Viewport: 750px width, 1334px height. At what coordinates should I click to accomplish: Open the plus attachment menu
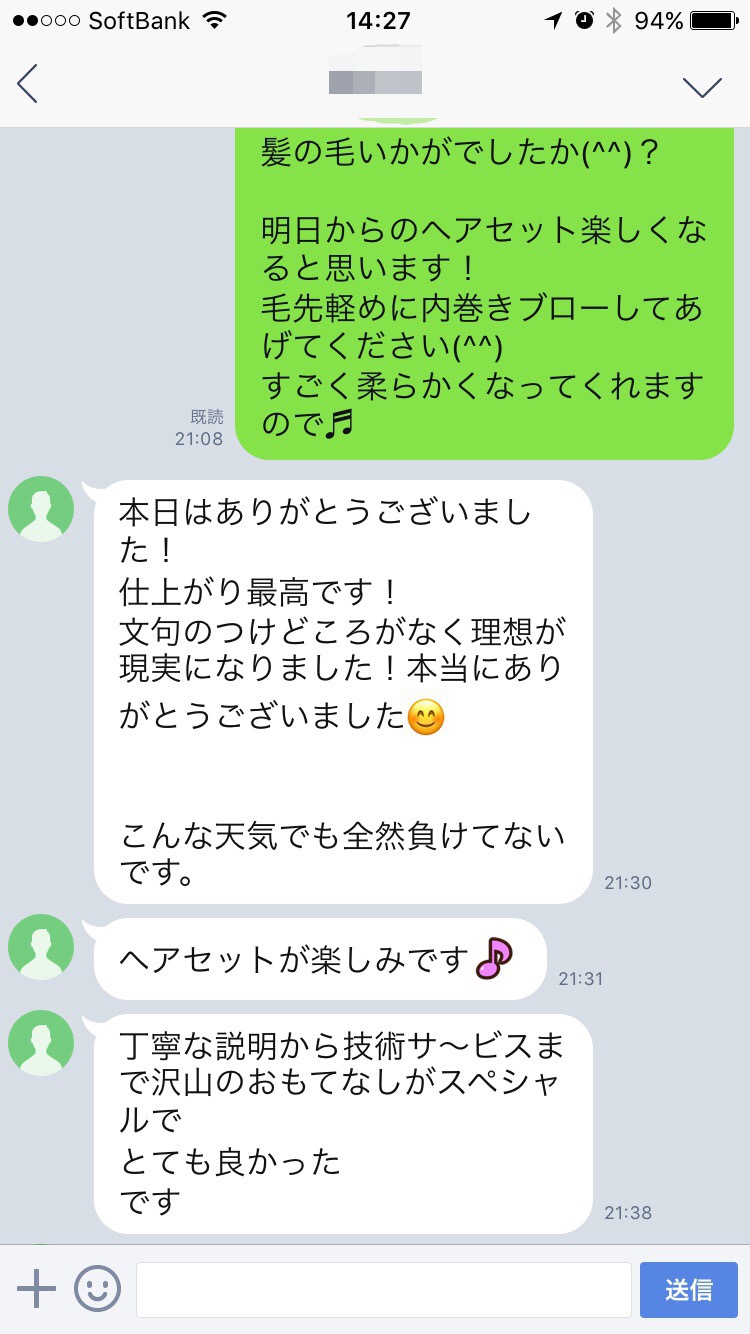tap(37, 1290)
